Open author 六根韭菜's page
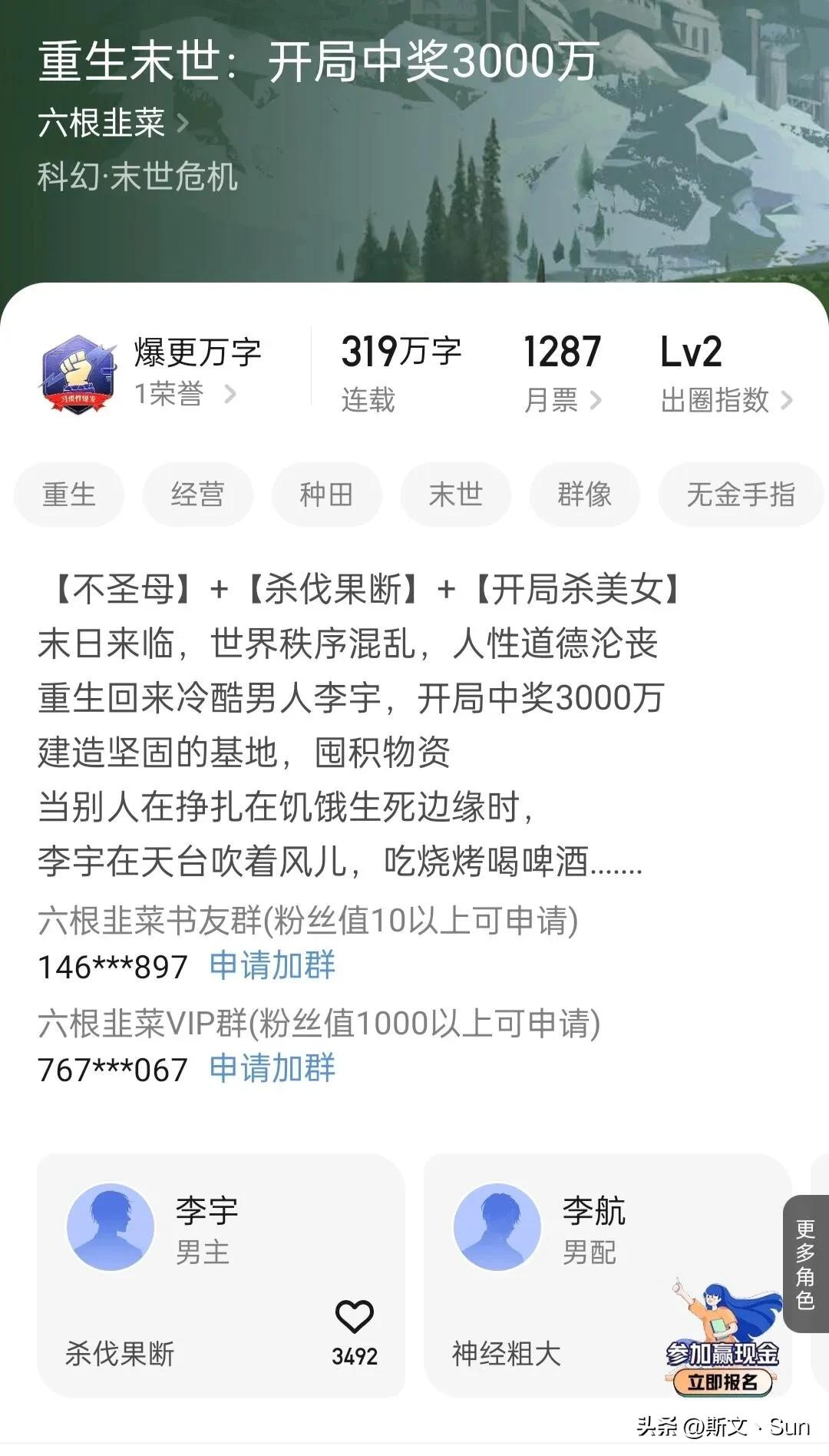This screenshot has height=1456, width=829. pos(112,123)
